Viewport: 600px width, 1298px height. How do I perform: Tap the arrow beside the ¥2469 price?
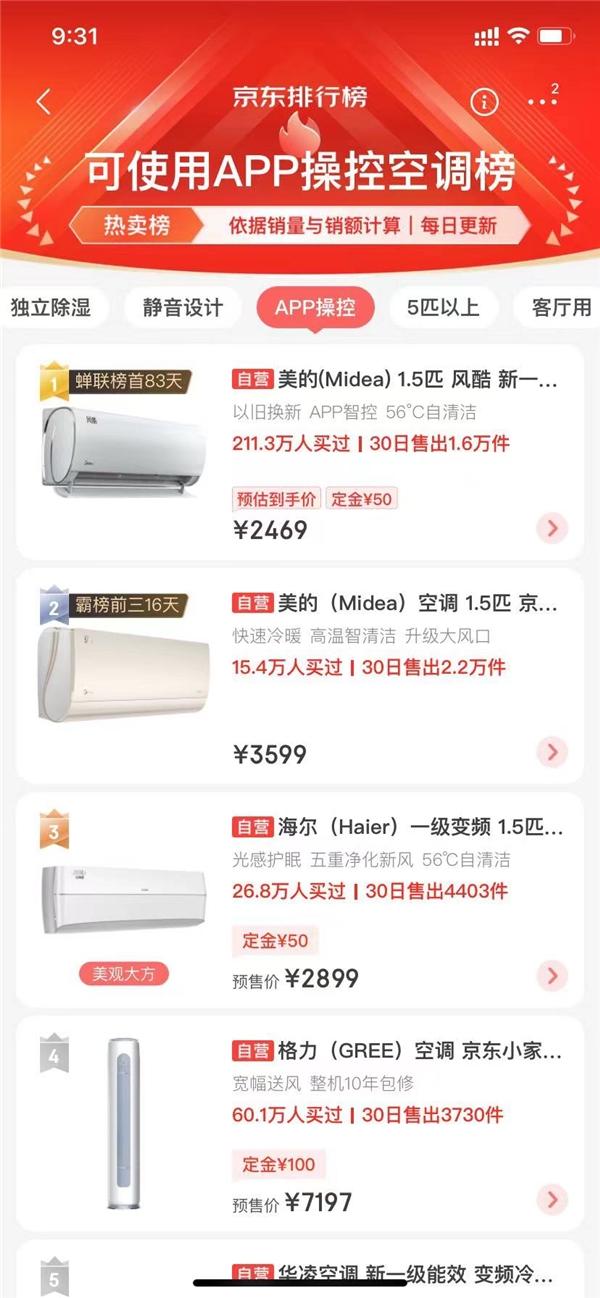(x=552, y=528)
